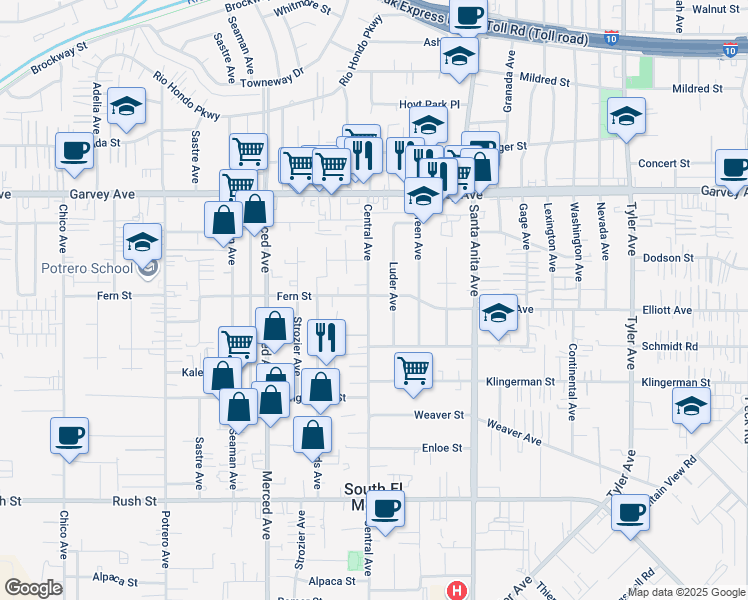Open the restaurant marker near Strozier Ave
This screenshot has width=748, height=600.
[x=326, y=337]
